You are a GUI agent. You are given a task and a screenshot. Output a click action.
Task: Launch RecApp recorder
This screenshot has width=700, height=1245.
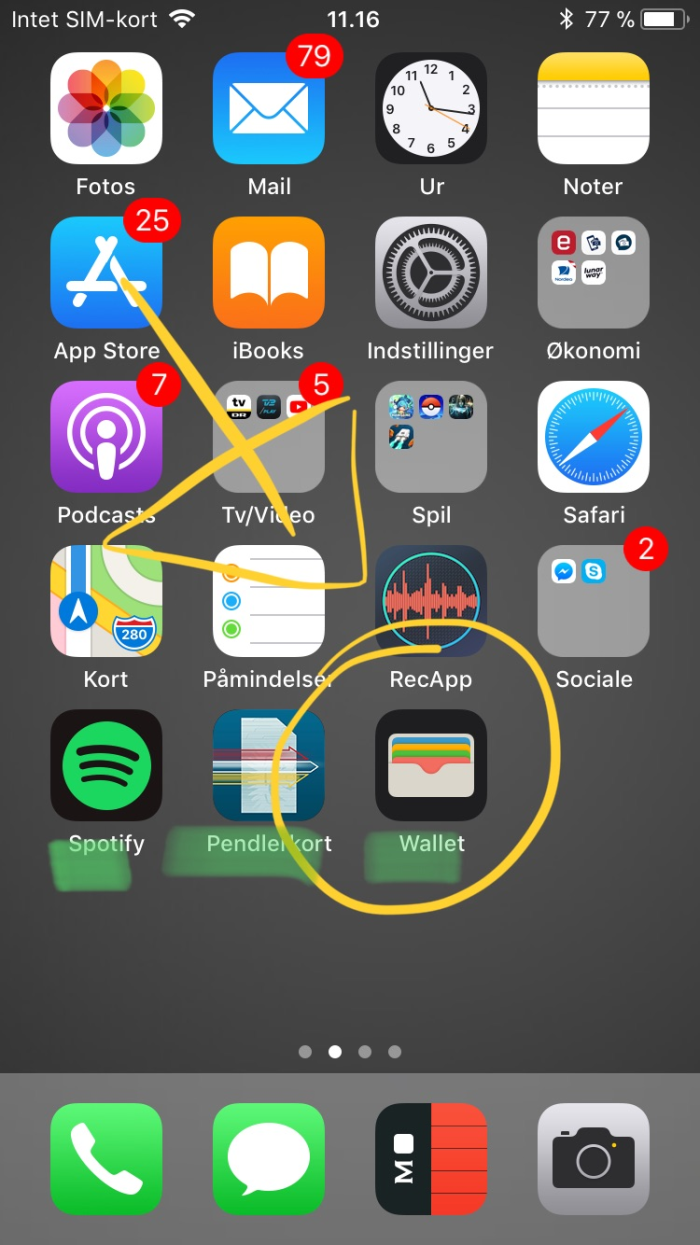pyautogui.click(x=430, y=601)
